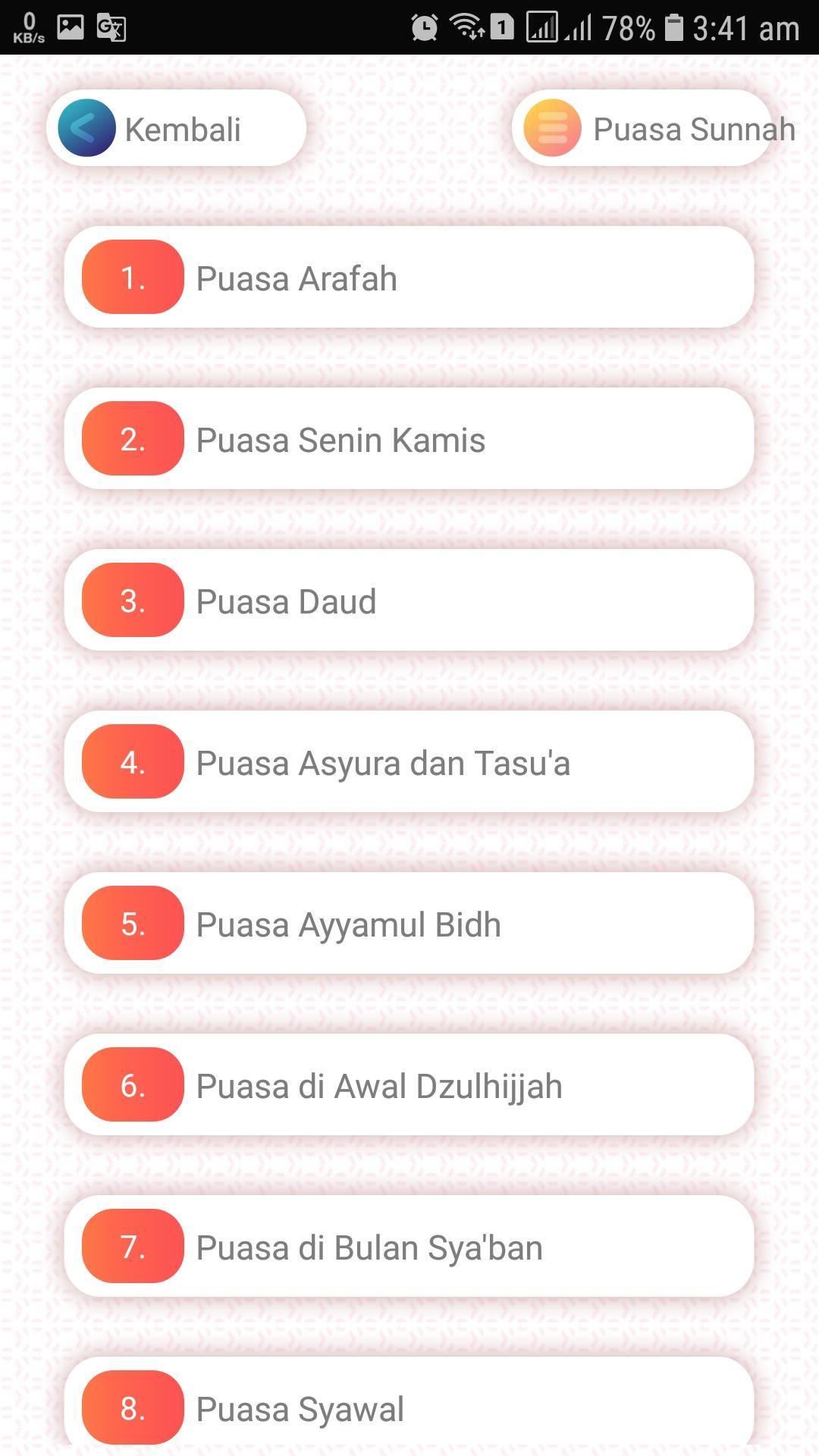
Task: Tap the orange menu icon next to Puasa Sunnah
Action: click(551, 127)
